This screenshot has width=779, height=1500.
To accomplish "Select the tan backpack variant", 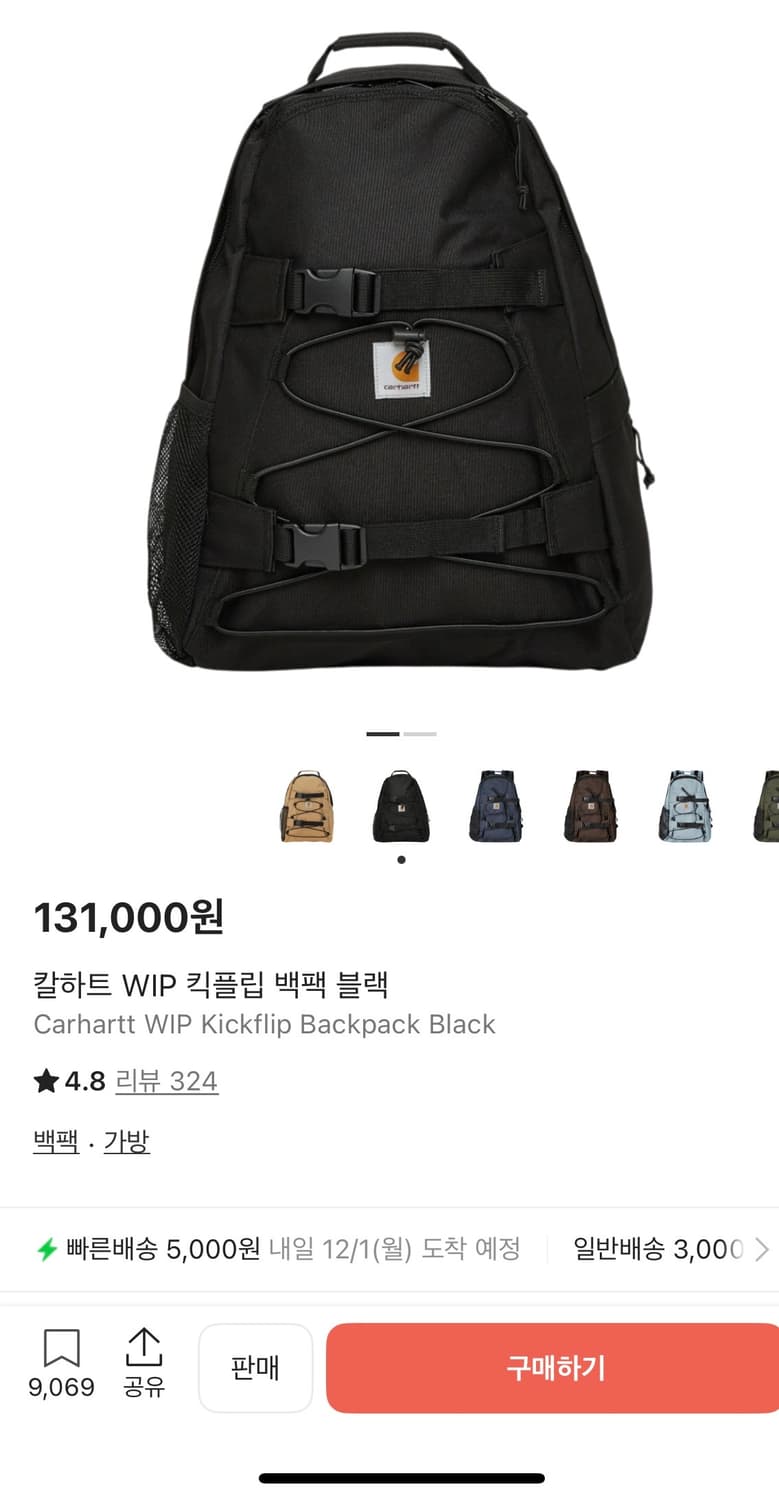I will (308, 807).
